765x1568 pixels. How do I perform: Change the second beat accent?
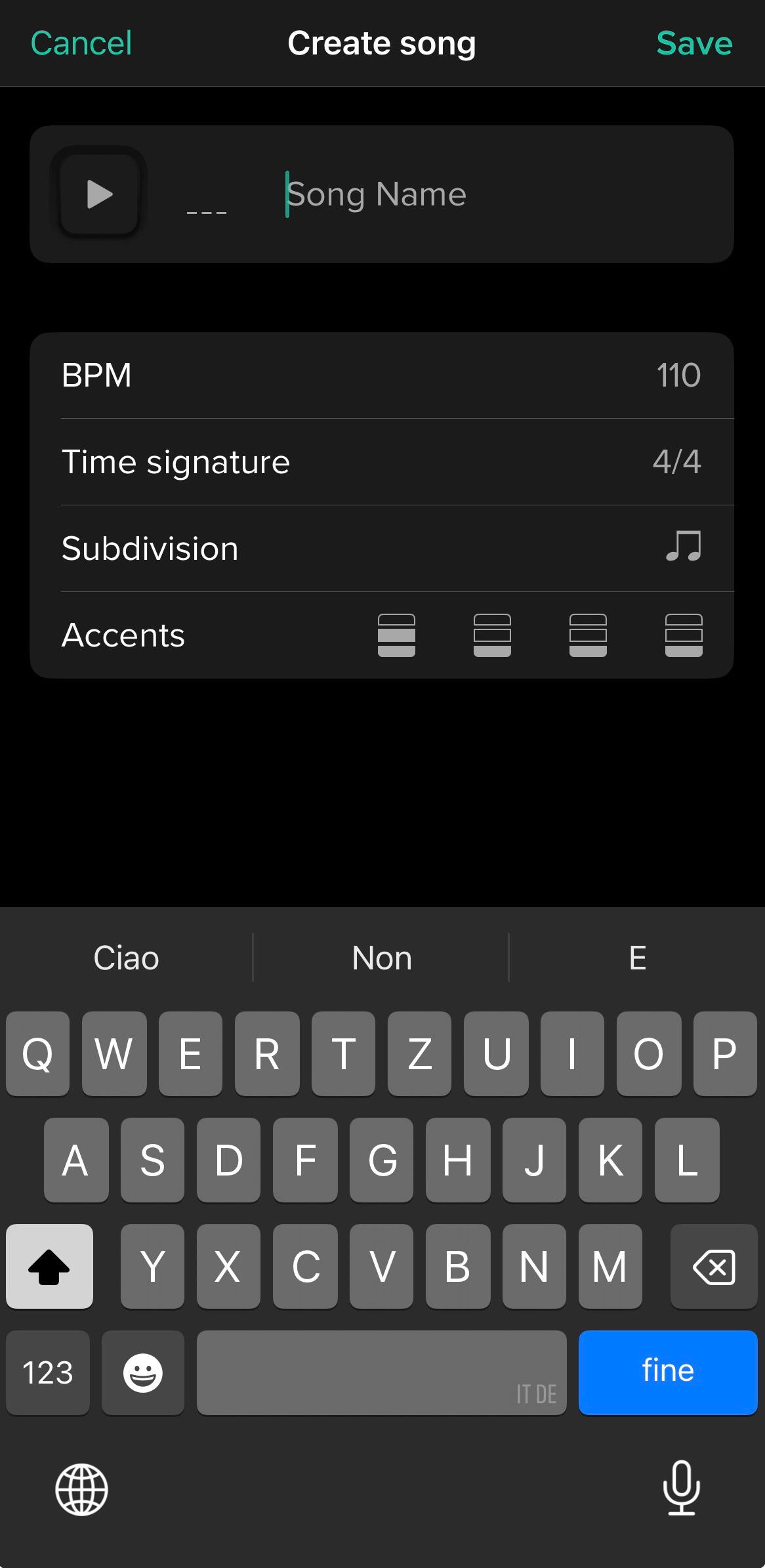pyautogui.click(x=492, y=635)
